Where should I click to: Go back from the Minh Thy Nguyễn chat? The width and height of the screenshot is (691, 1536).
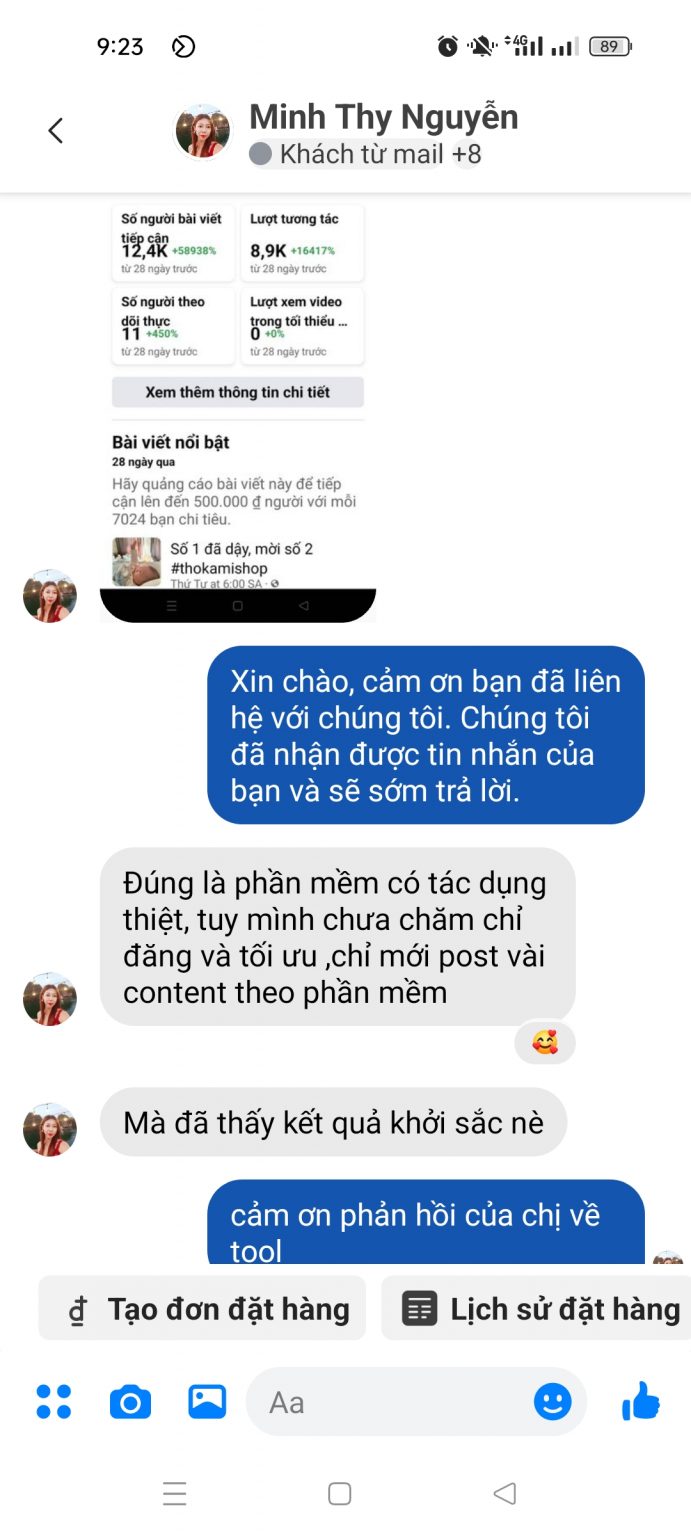(56, 130)
